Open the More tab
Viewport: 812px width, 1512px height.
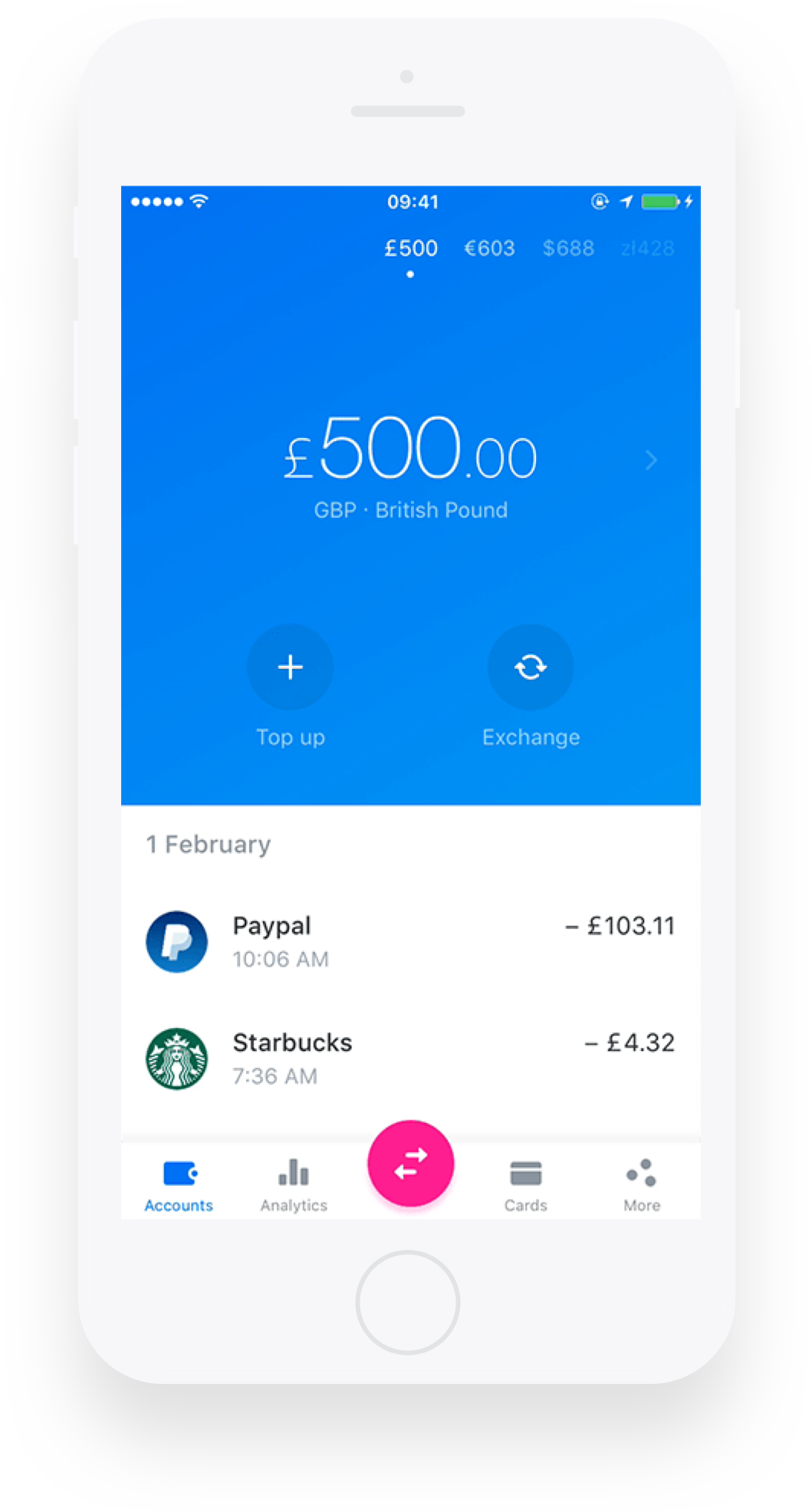click(x=642, y=1185)
